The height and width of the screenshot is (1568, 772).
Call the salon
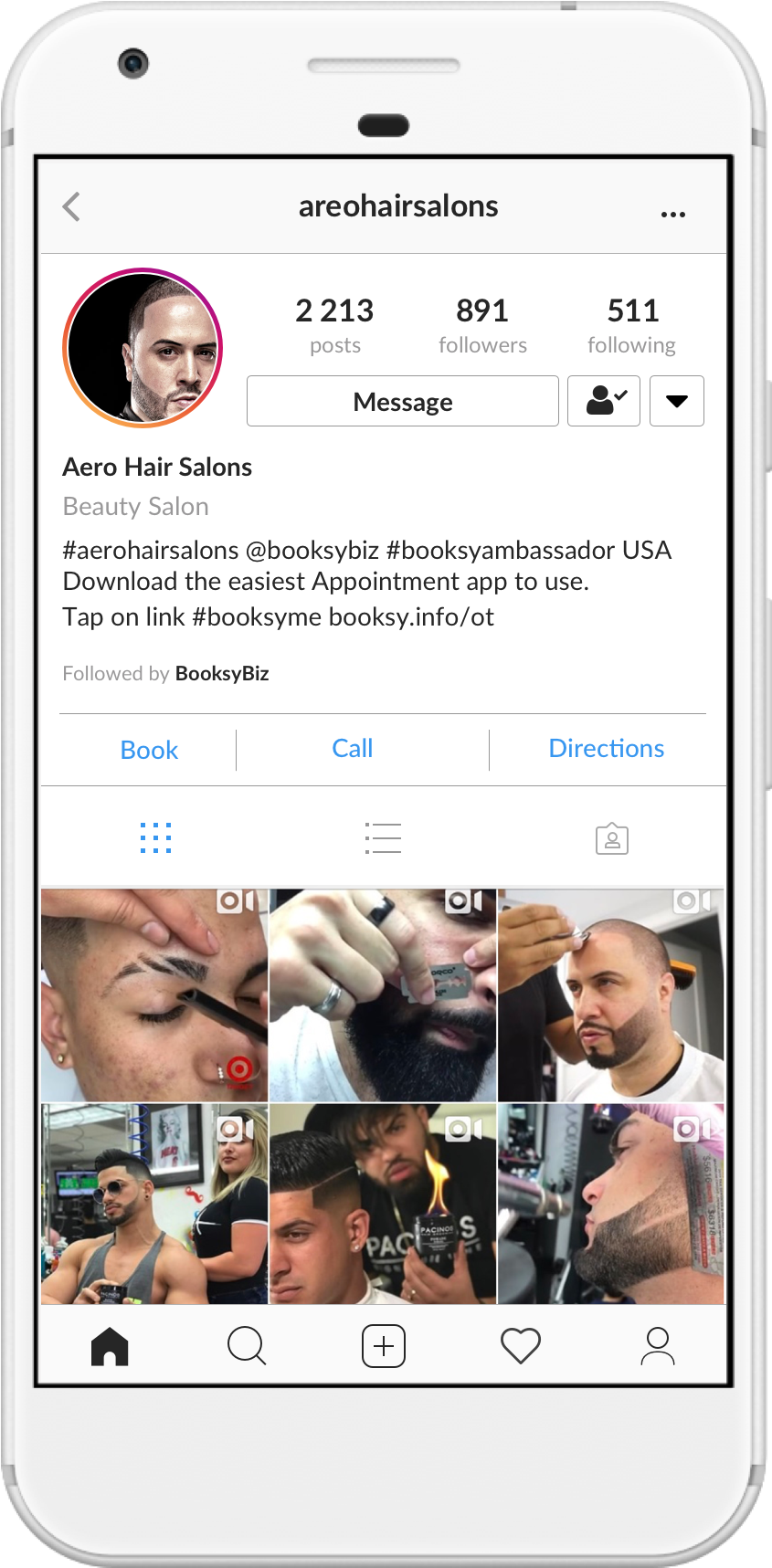[x=352, y=749]
